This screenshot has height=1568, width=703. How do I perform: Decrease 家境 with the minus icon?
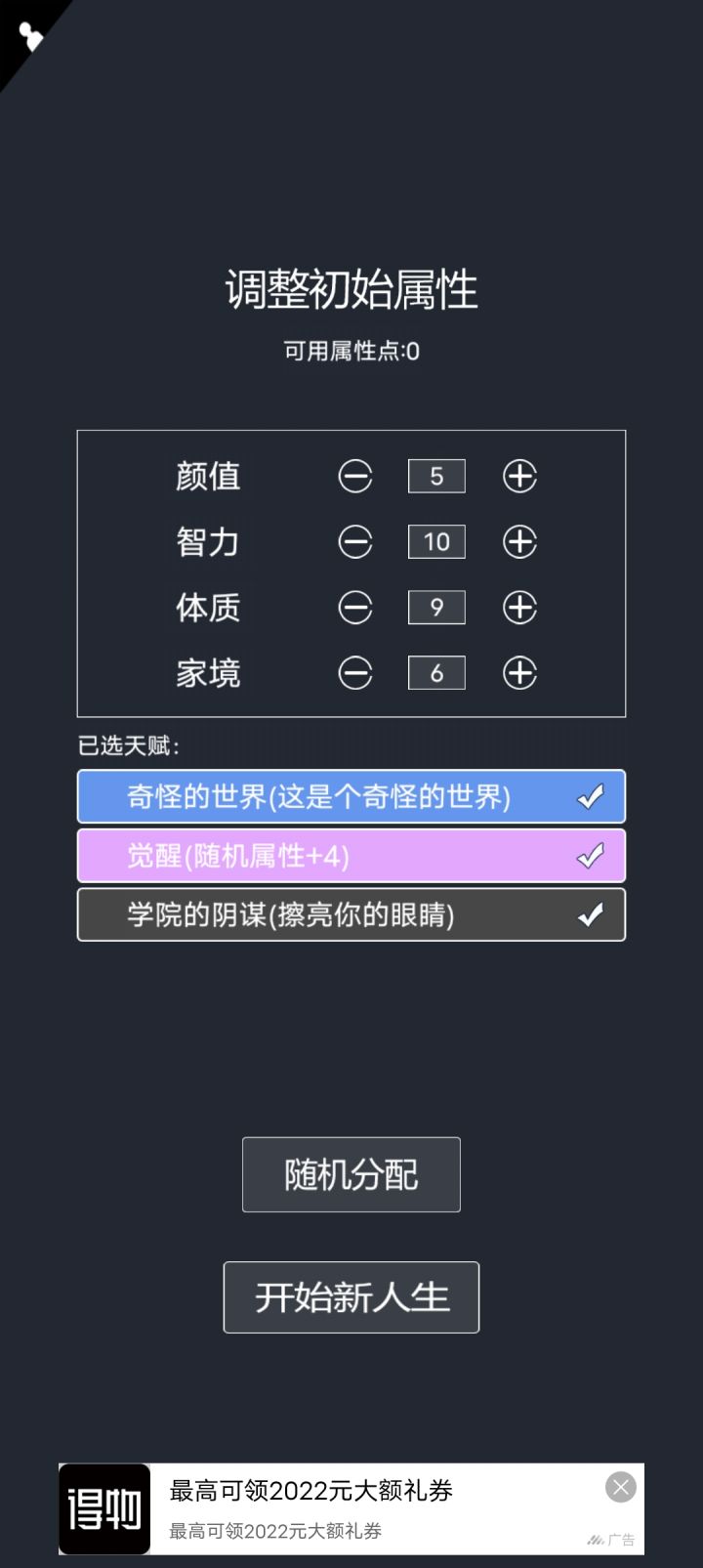pyautogui.click(x=354, y=673)
